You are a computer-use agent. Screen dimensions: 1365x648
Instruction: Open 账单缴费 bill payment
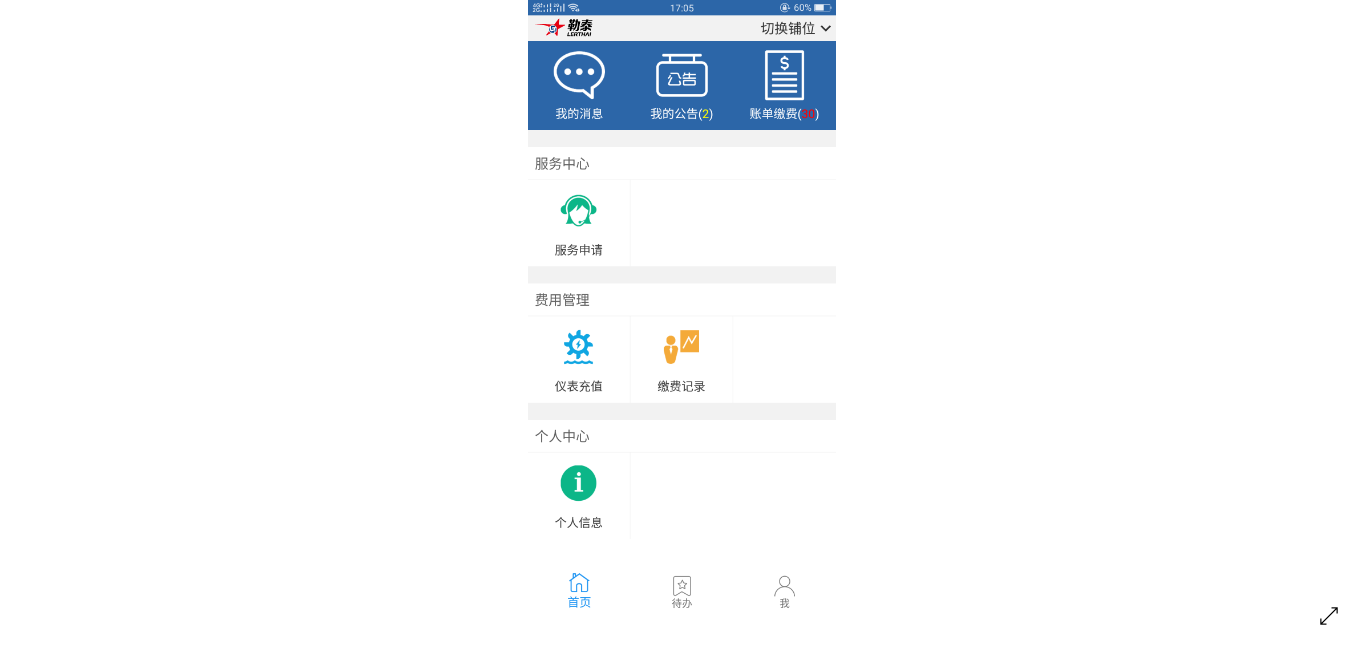pyautogui.click(x=784, y=86)
